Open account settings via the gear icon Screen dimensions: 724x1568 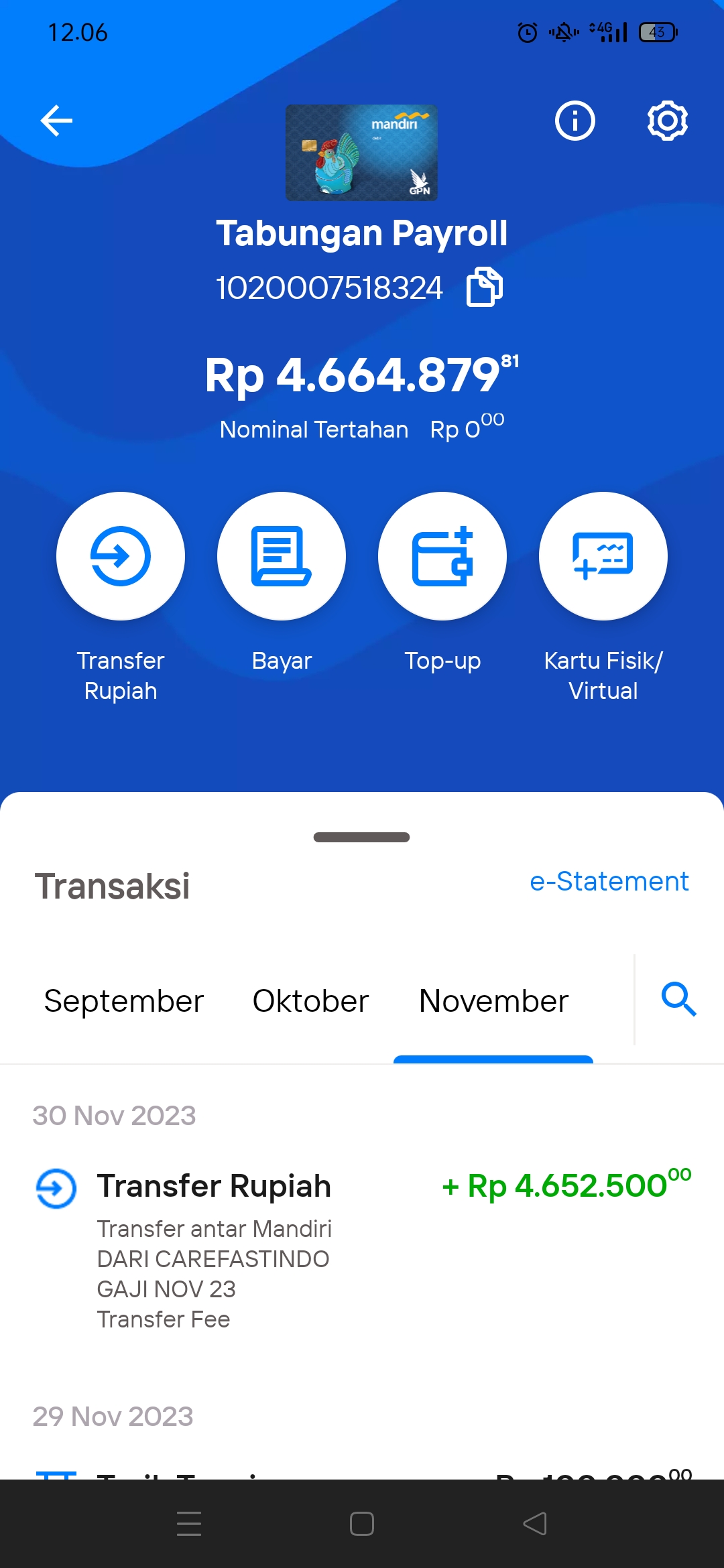(667, 121)
